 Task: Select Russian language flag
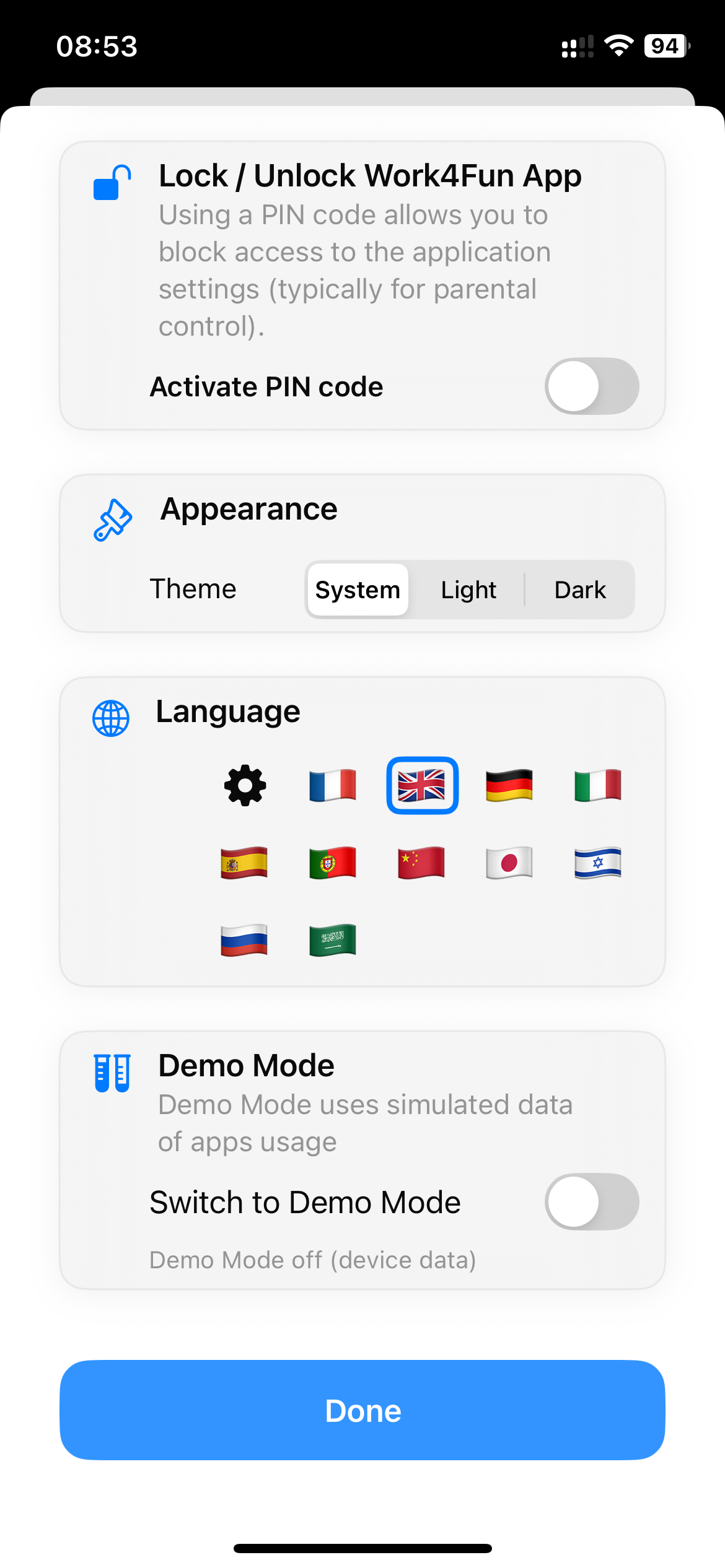point(243,940)
